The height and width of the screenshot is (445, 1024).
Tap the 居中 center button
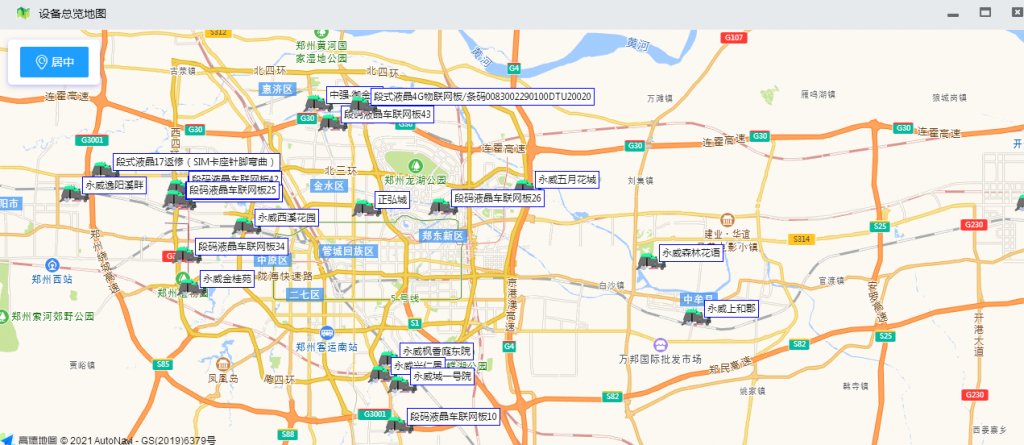coord(54,62)
